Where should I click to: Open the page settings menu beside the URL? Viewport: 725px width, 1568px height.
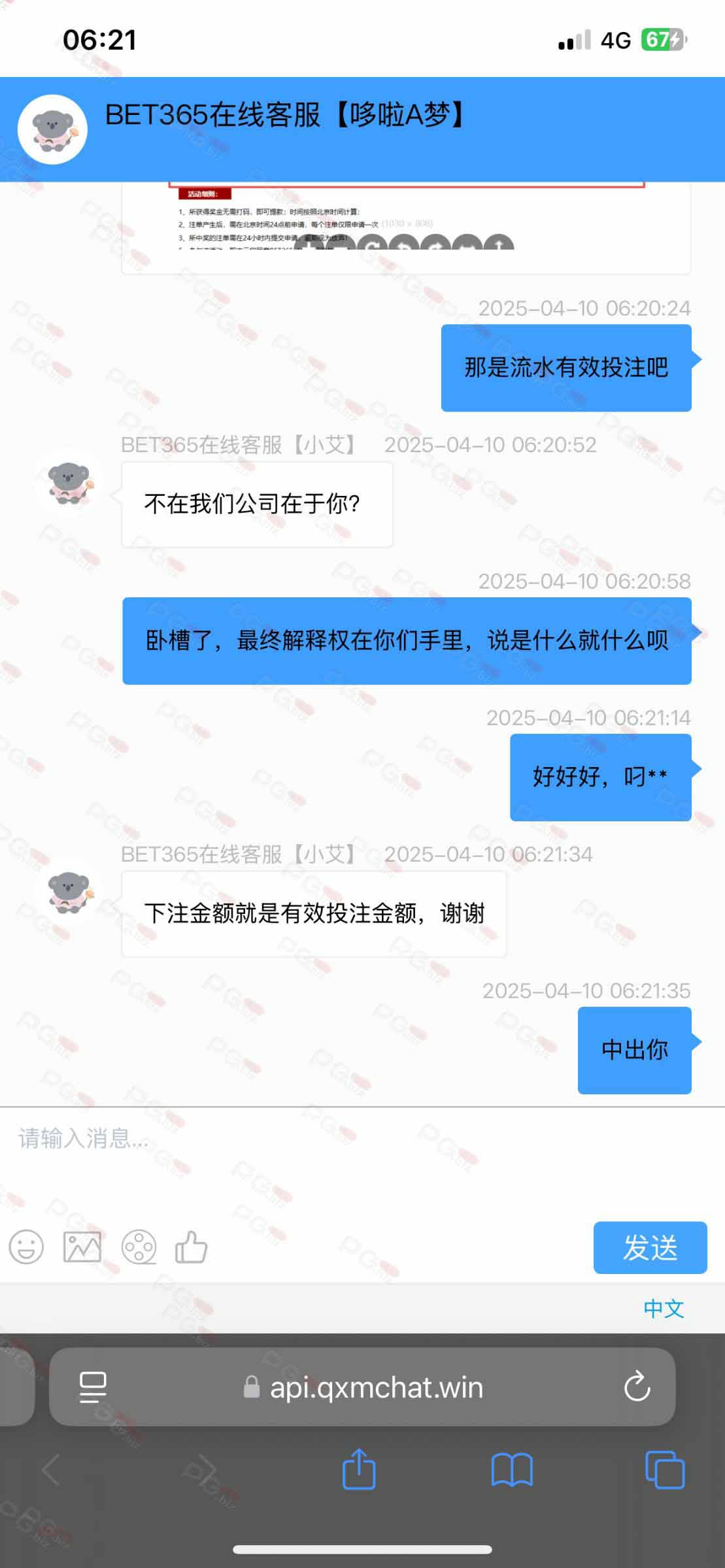[x=93, y=1386]
